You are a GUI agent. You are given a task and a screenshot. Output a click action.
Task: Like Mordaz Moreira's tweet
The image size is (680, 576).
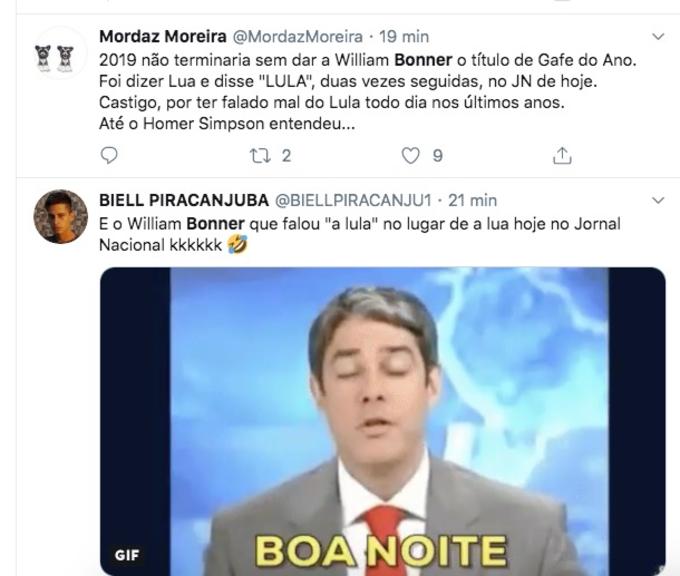pos(410,155)
